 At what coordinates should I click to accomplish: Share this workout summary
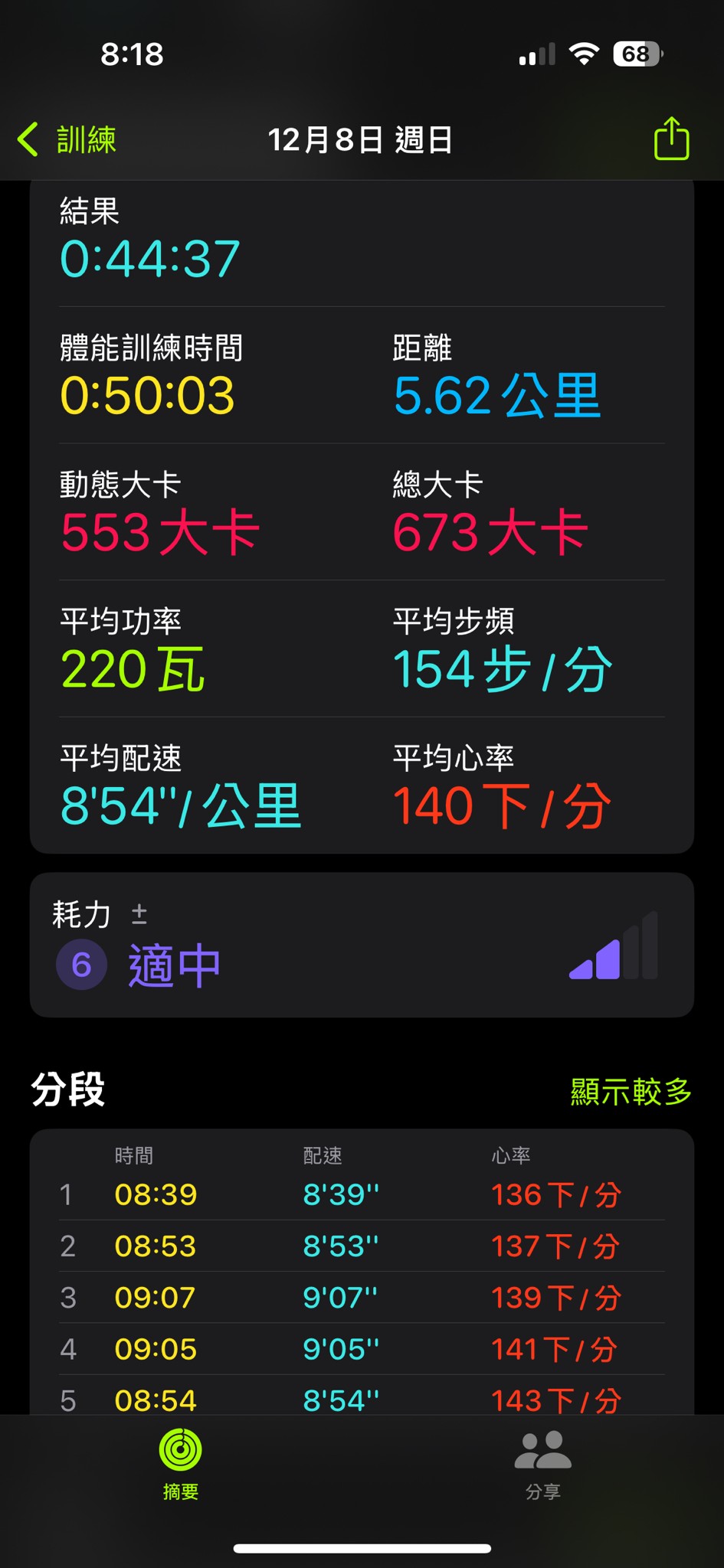click(x=671, y=139)
